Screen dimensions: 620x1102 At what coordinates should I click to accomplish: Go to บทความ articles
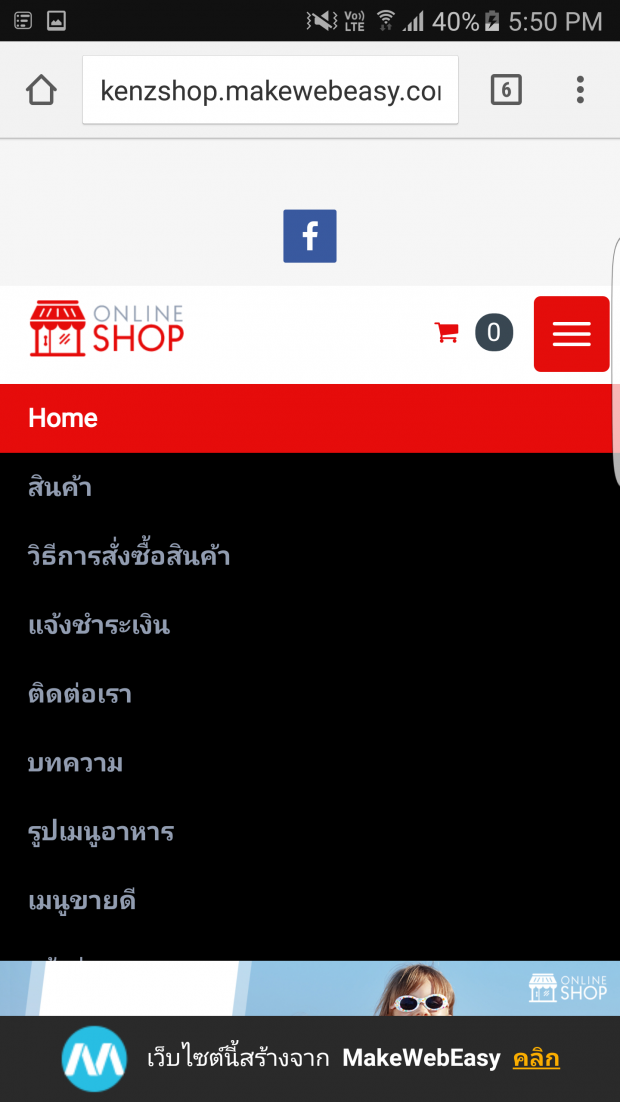pyautogui.click(x=76, y=764)
